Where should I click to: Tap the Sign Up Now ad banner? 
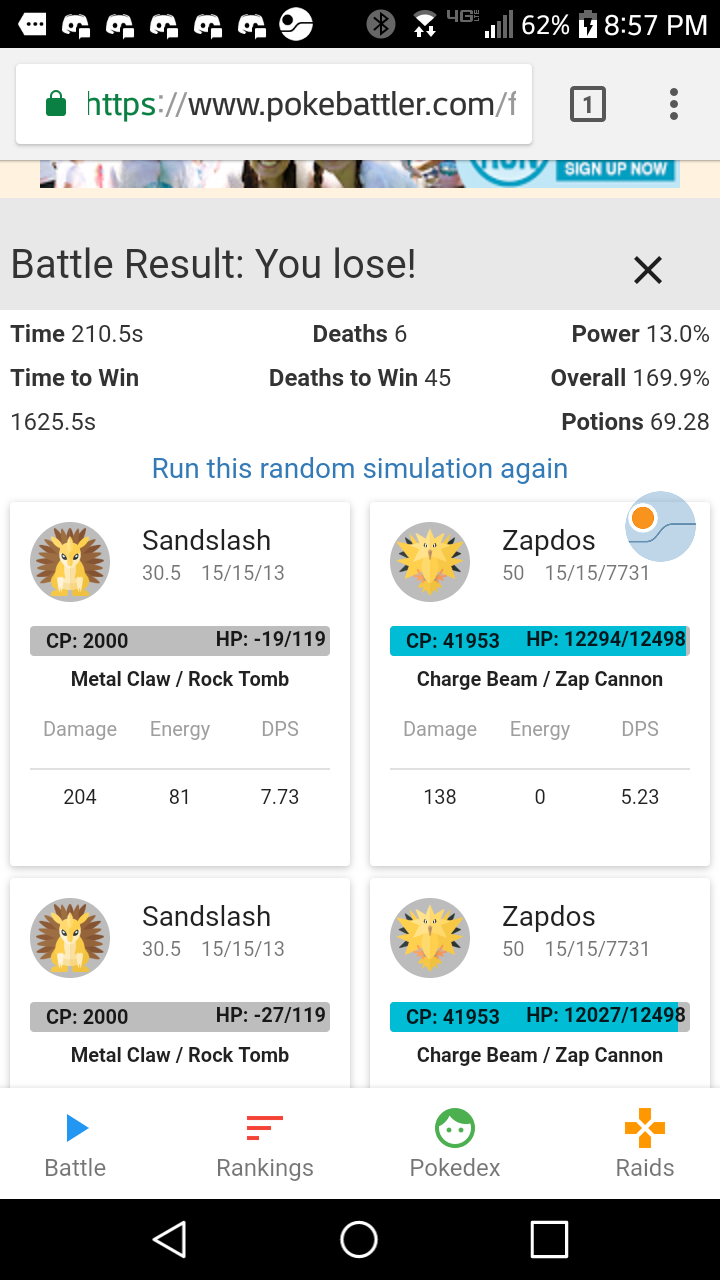pos(360,174)
